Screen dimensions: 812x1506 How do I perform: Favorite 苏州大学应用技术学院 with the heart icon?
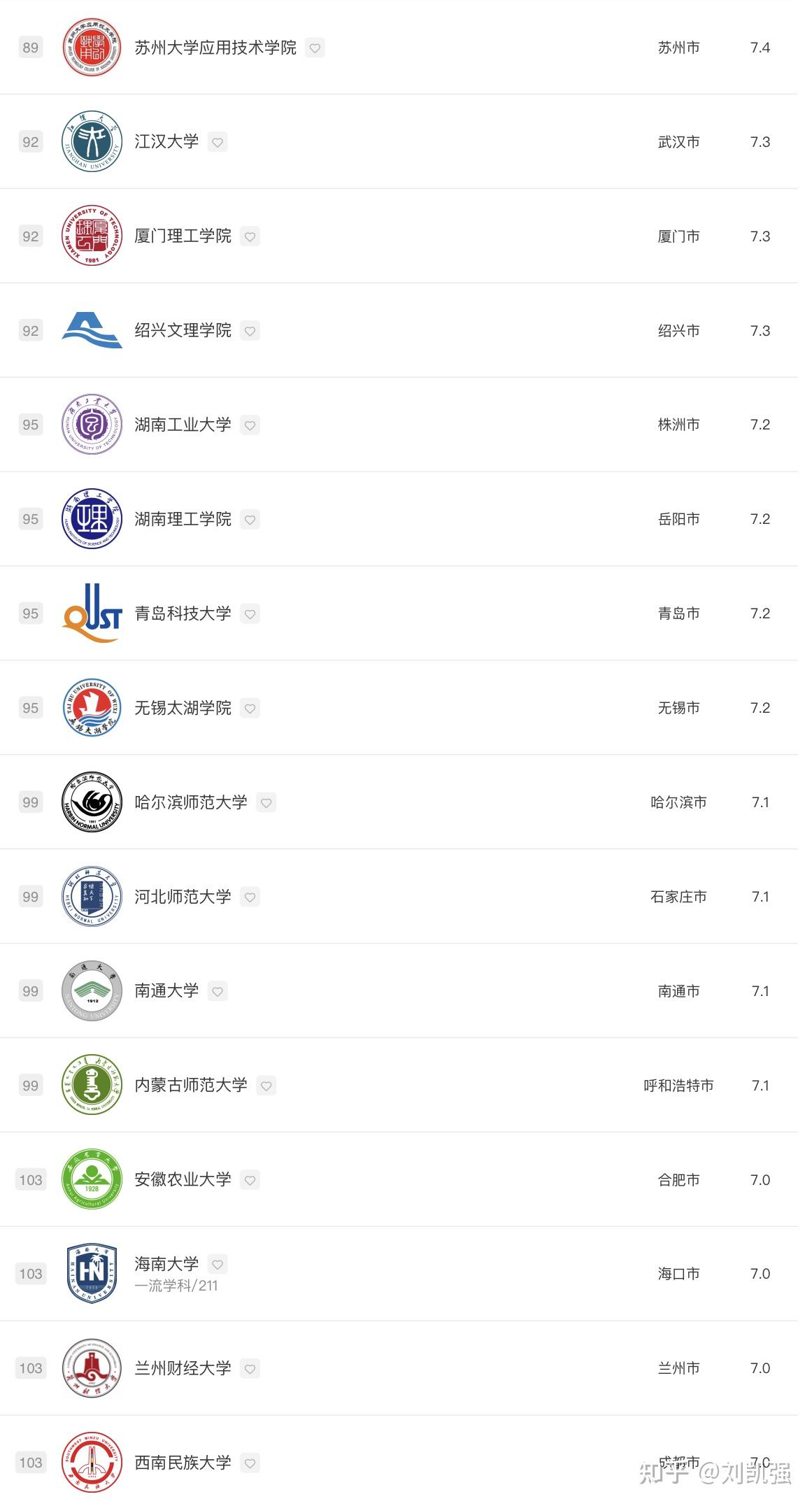[315, 48]
